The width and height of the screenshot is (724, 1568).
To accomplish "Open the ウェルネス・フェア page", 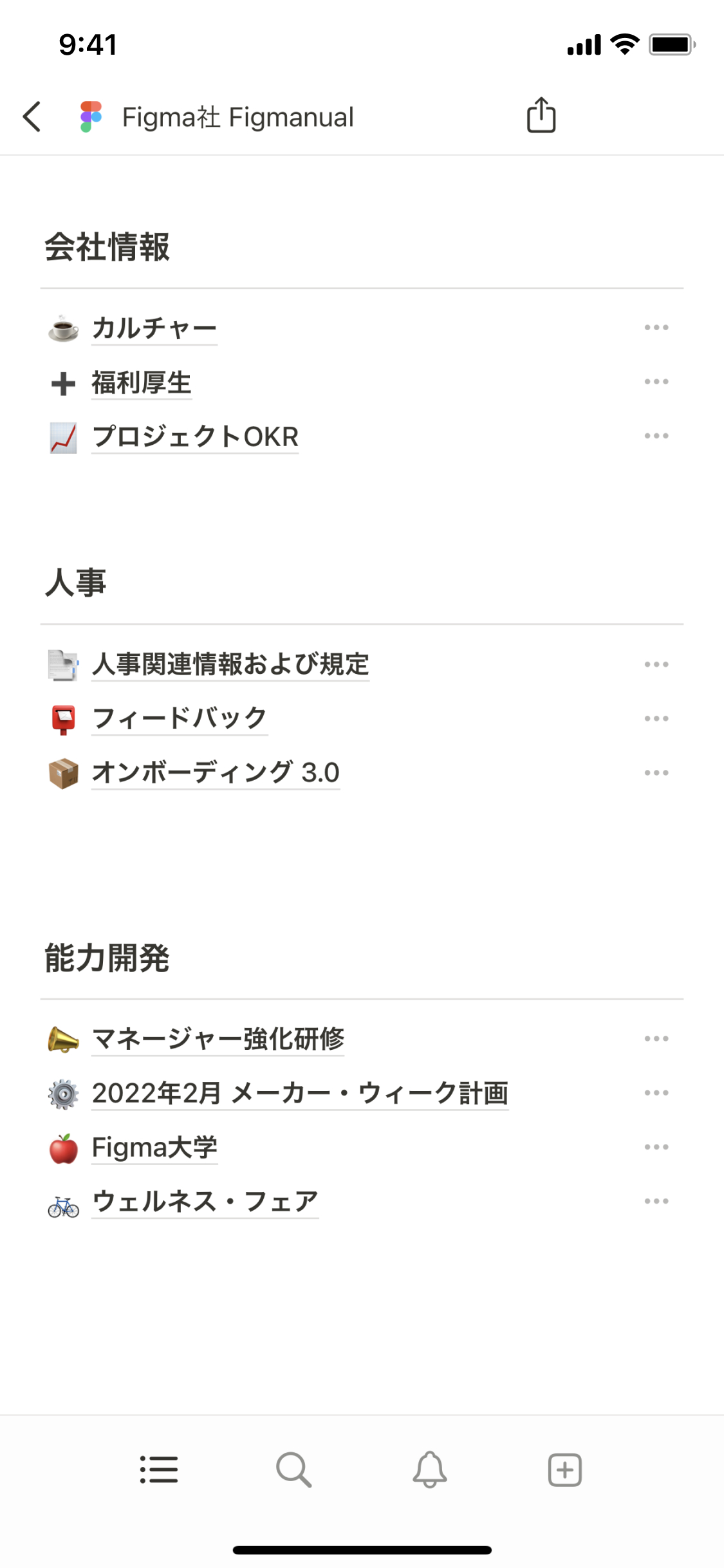I will pyautogui.click(x=205, y=1201).
